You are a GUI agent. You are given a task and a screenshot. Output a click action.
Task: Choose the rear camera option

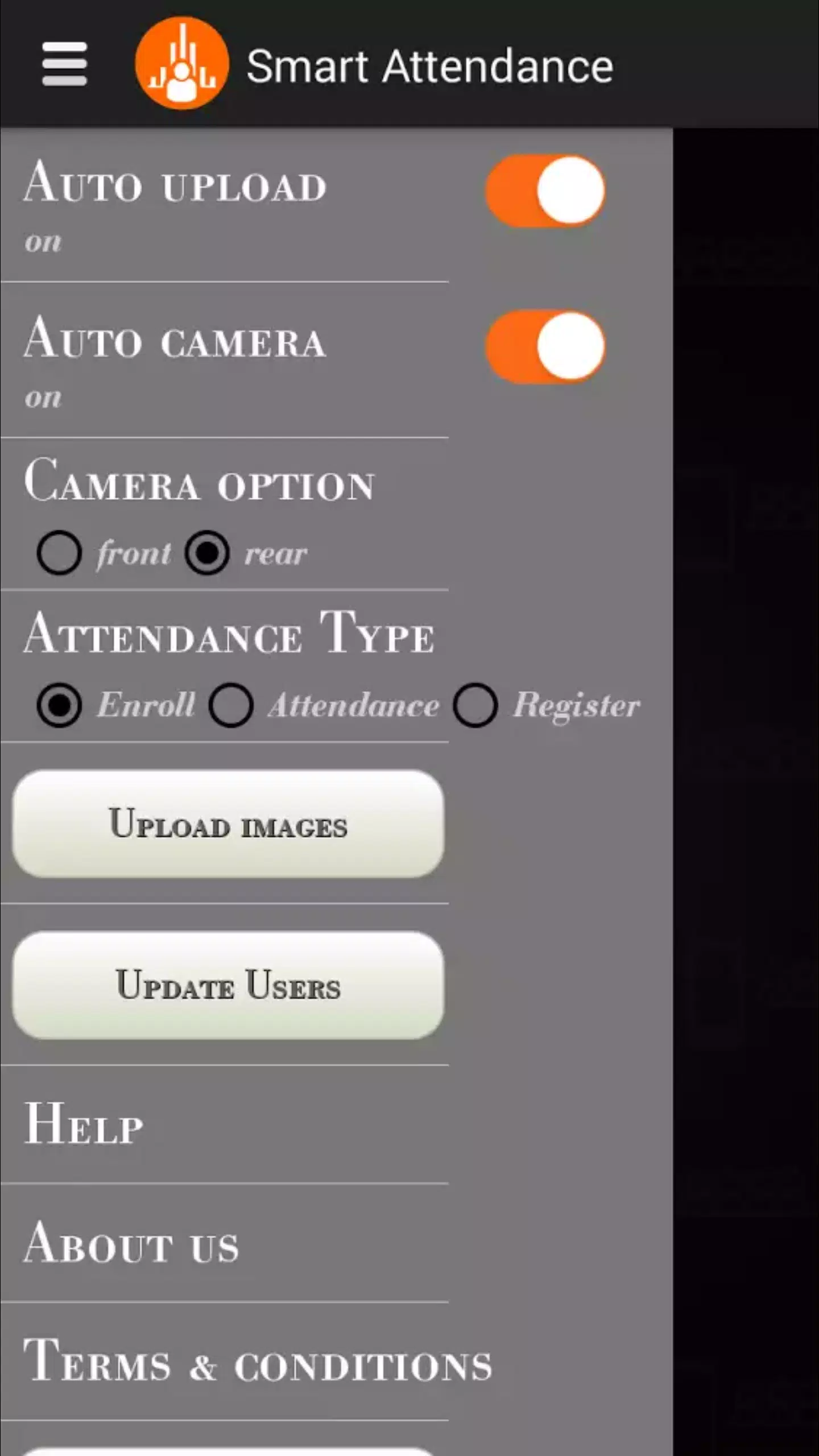[207, 553]
